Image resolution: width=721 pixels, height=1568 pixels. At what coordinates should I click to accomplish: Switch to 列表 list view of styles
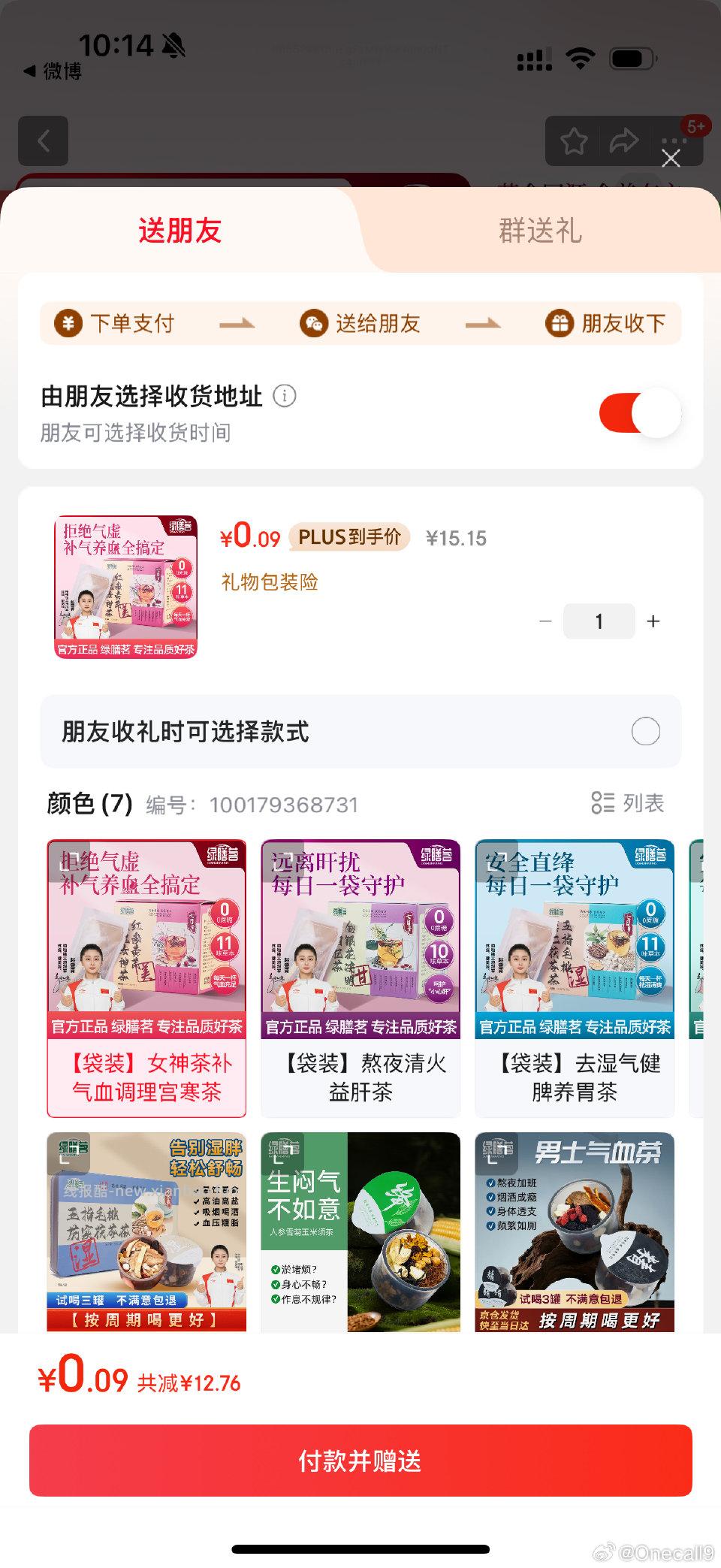[628, 803]
